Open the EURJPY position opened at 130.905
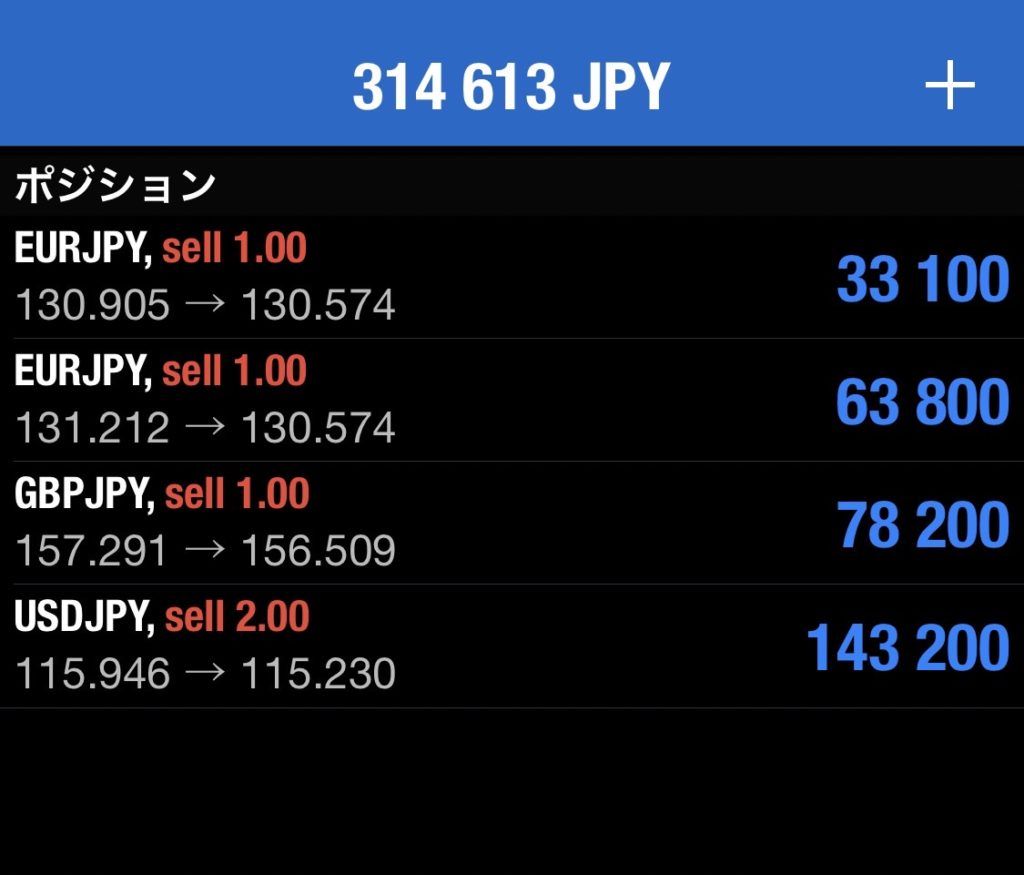 pos(510,277)
